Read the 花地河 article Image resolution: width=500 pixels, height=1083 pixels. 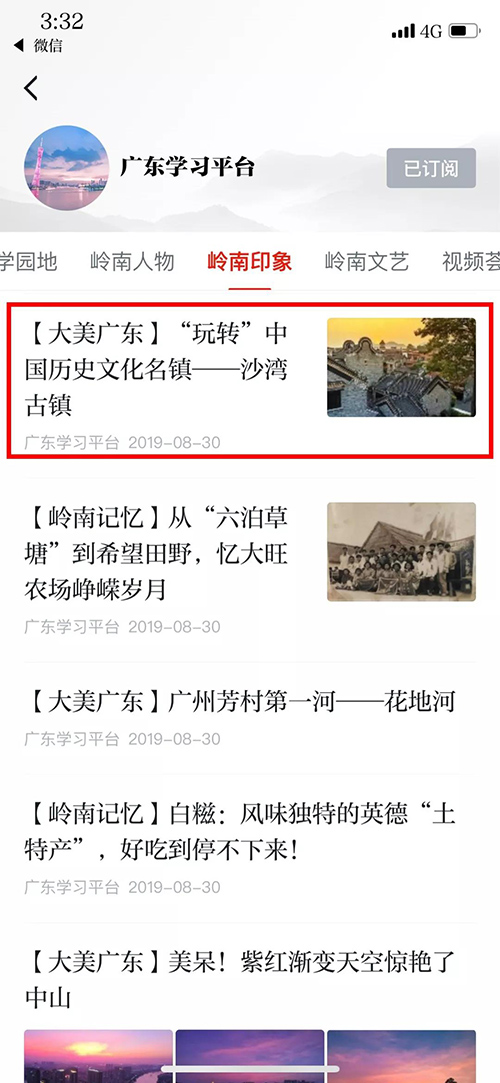click(x=250, y=718)
